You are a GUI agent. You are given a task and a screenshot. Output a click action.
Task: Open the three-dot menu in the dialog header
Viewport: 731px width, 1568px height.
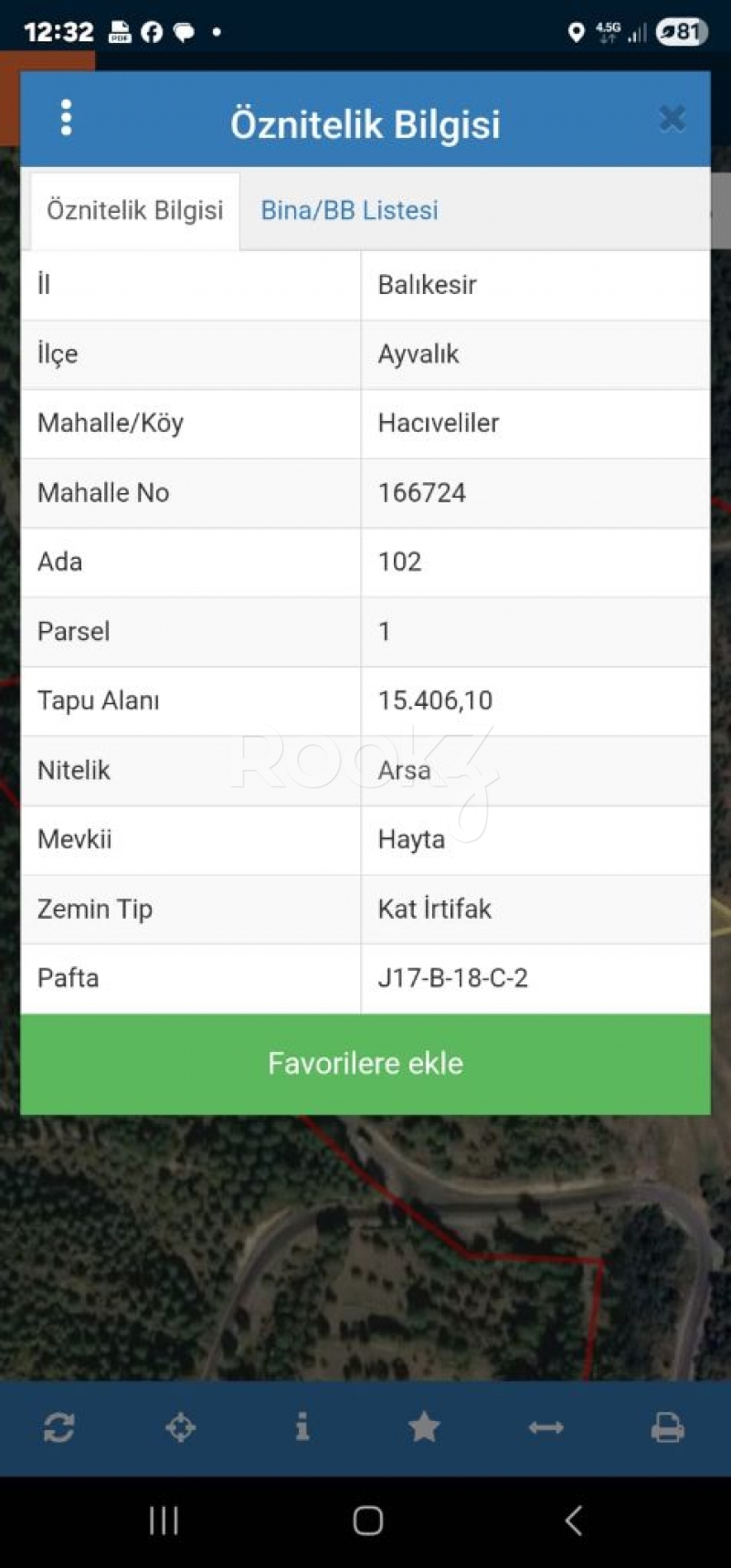click(x=66, y=119)
